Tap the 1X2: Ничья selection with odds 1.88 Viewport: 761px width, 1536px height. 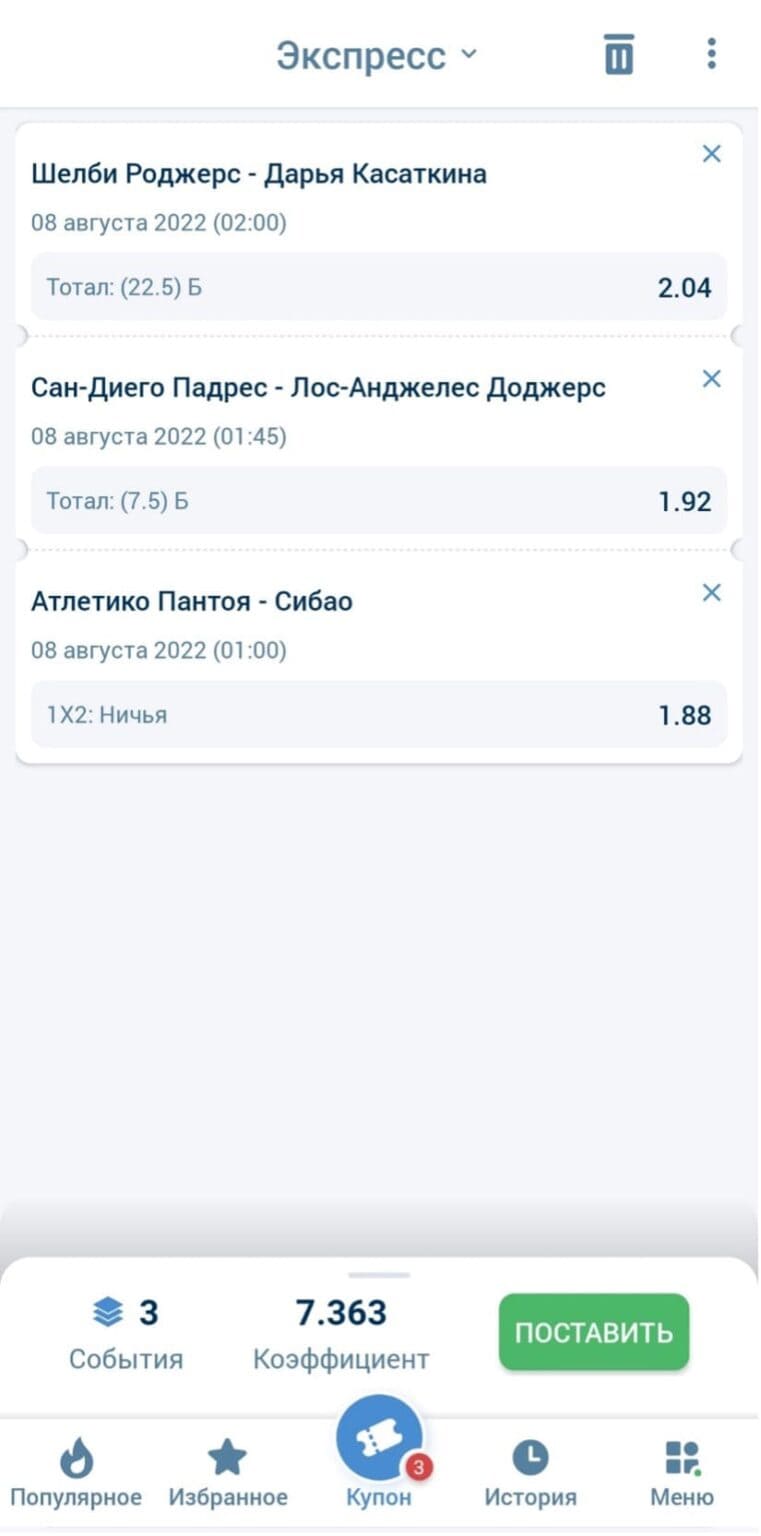click(380, 714)
